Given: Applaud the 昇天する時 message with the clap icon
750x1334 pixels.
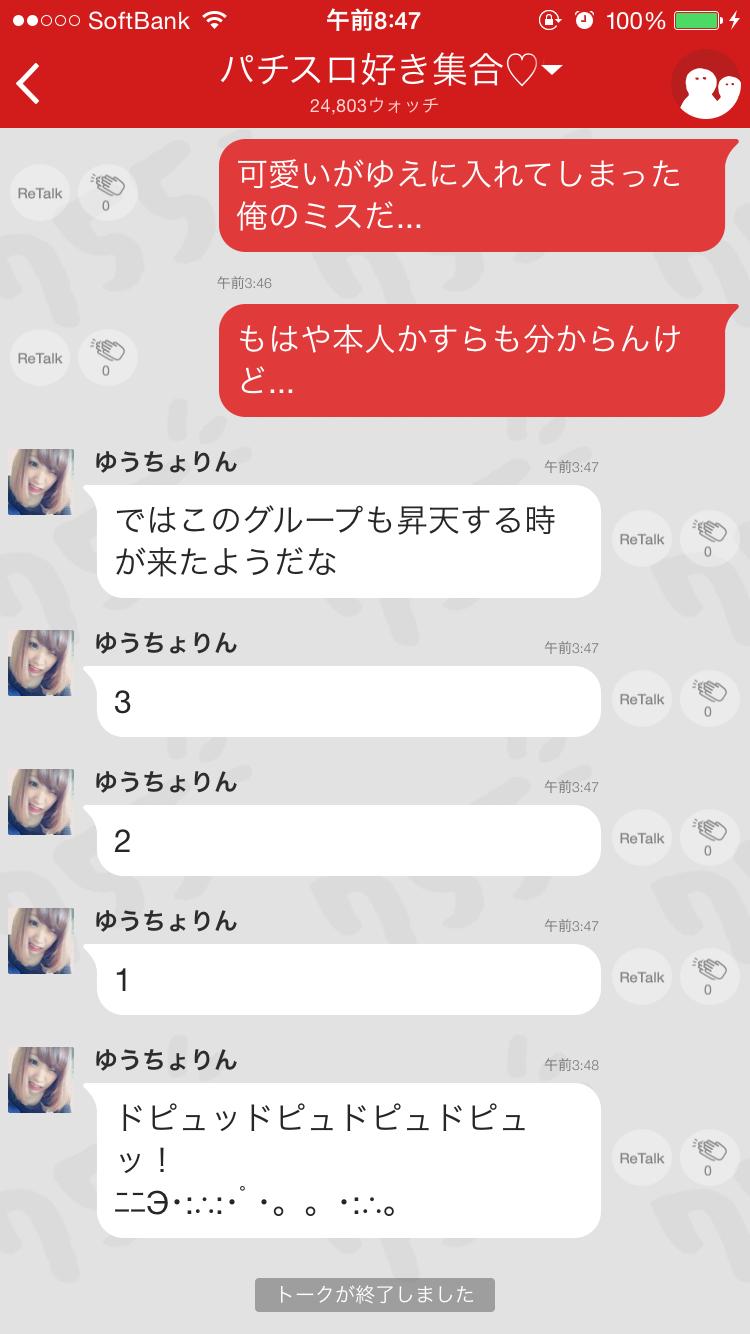Looking at the screenshot, I should (709, 538).
